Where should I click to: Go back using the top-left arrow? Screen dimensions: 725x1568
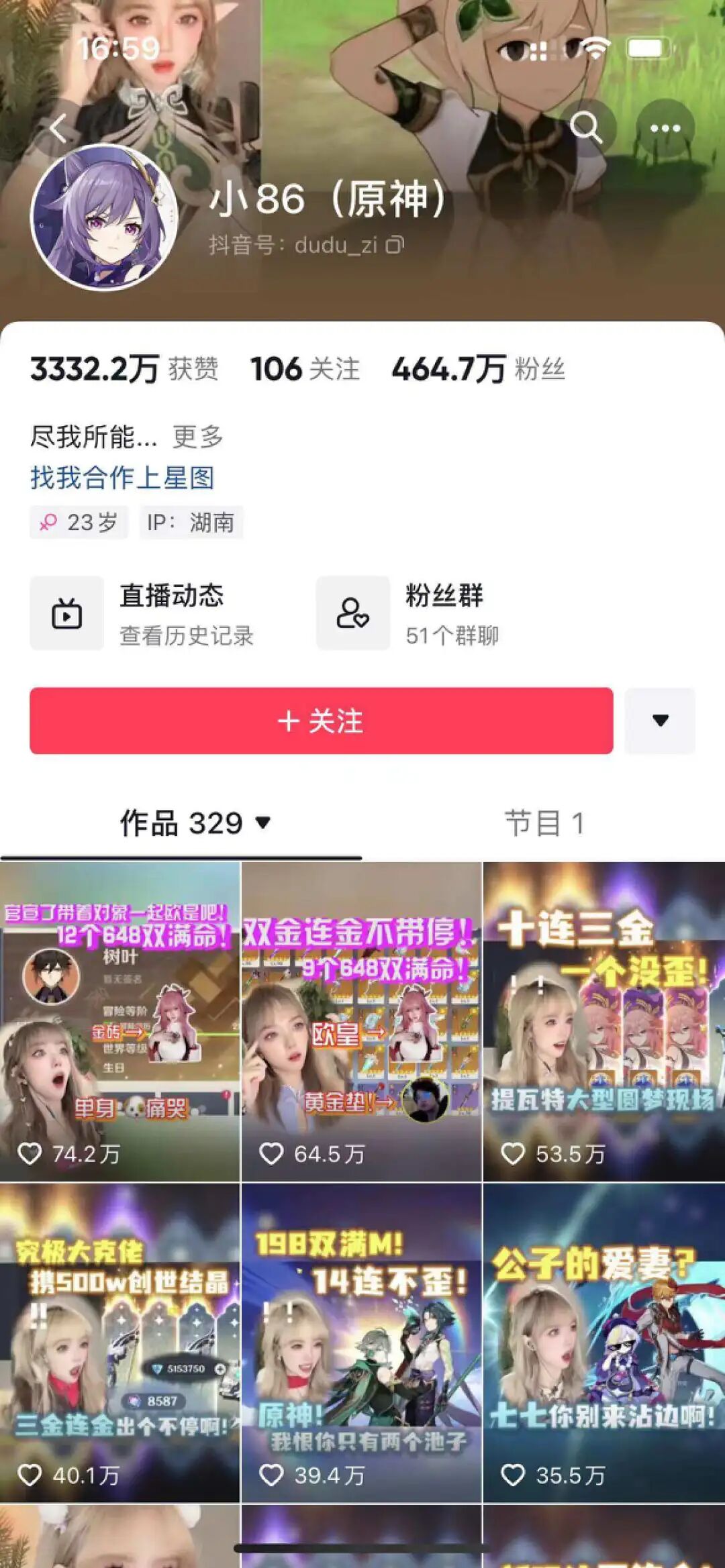point(58,128)
